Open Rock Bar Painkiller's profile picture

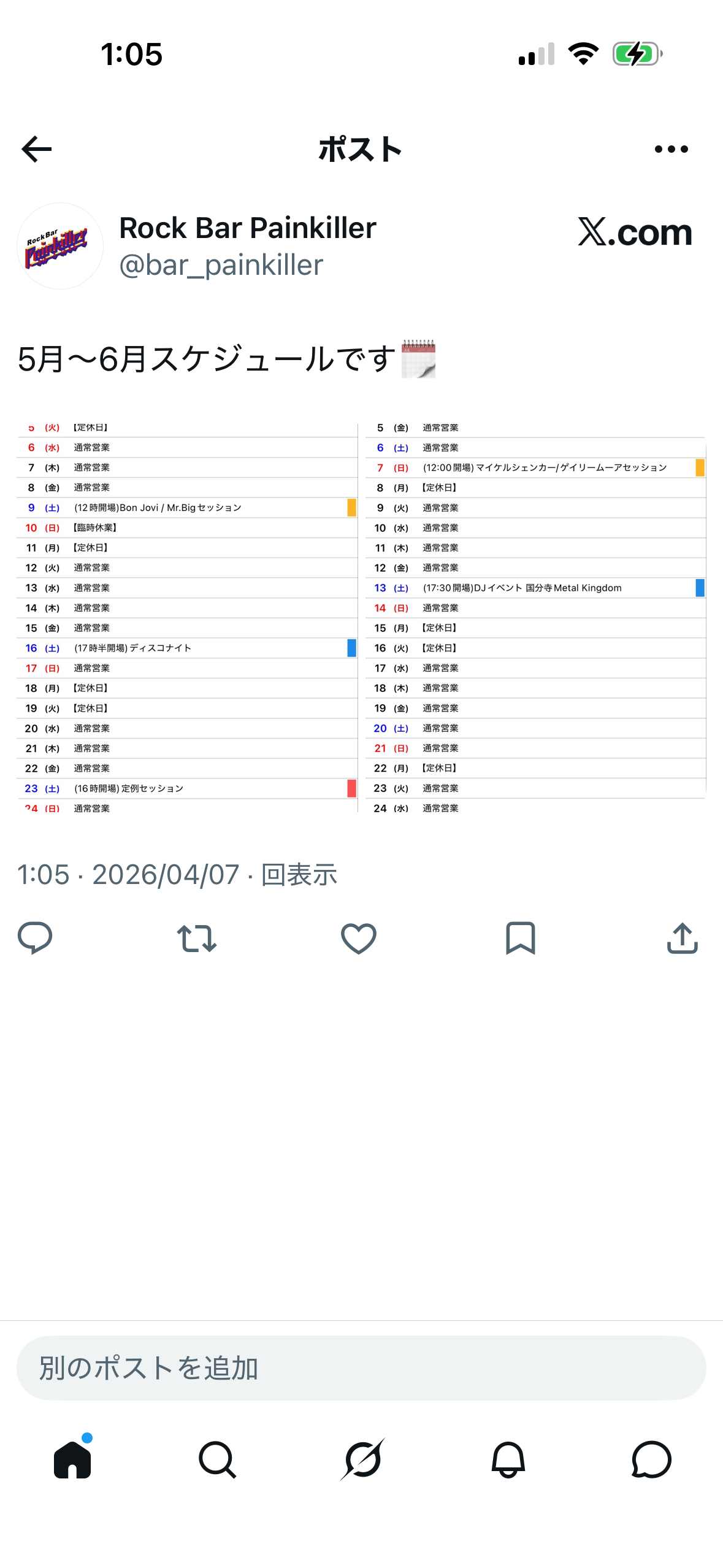[59, 246]
